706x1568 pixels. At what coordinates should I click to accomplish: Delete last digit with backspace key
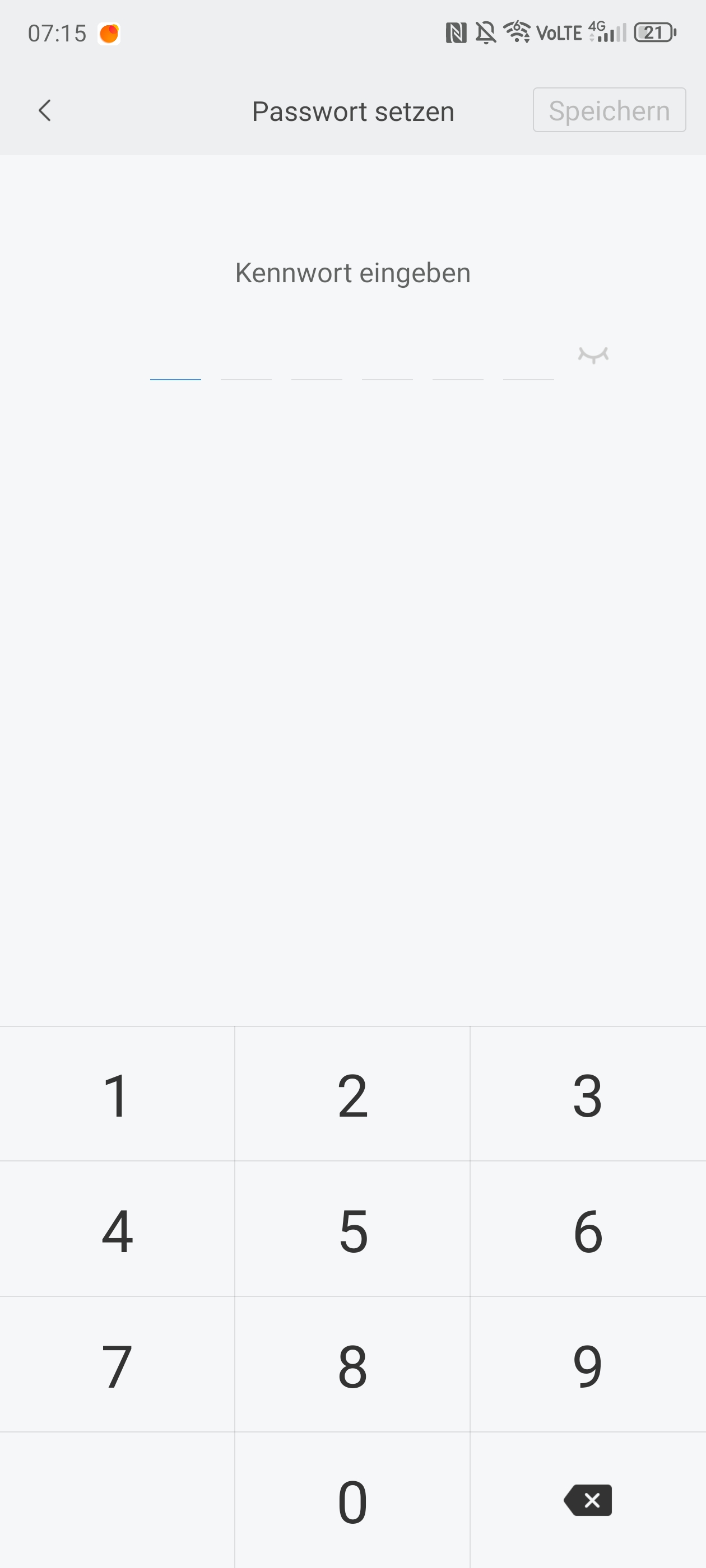click(588, 1500)
